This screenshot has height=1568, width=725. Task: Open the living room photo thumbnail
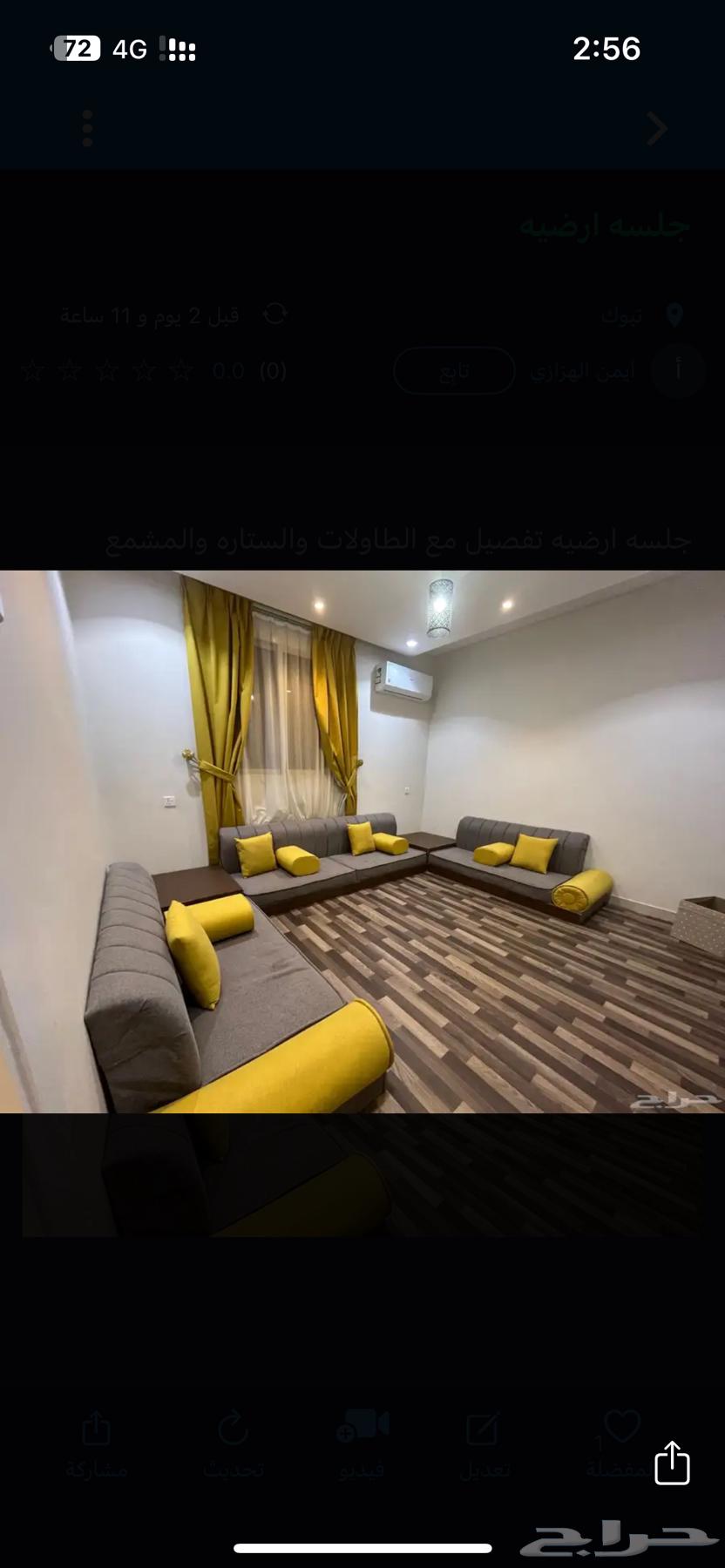(362, 845)
